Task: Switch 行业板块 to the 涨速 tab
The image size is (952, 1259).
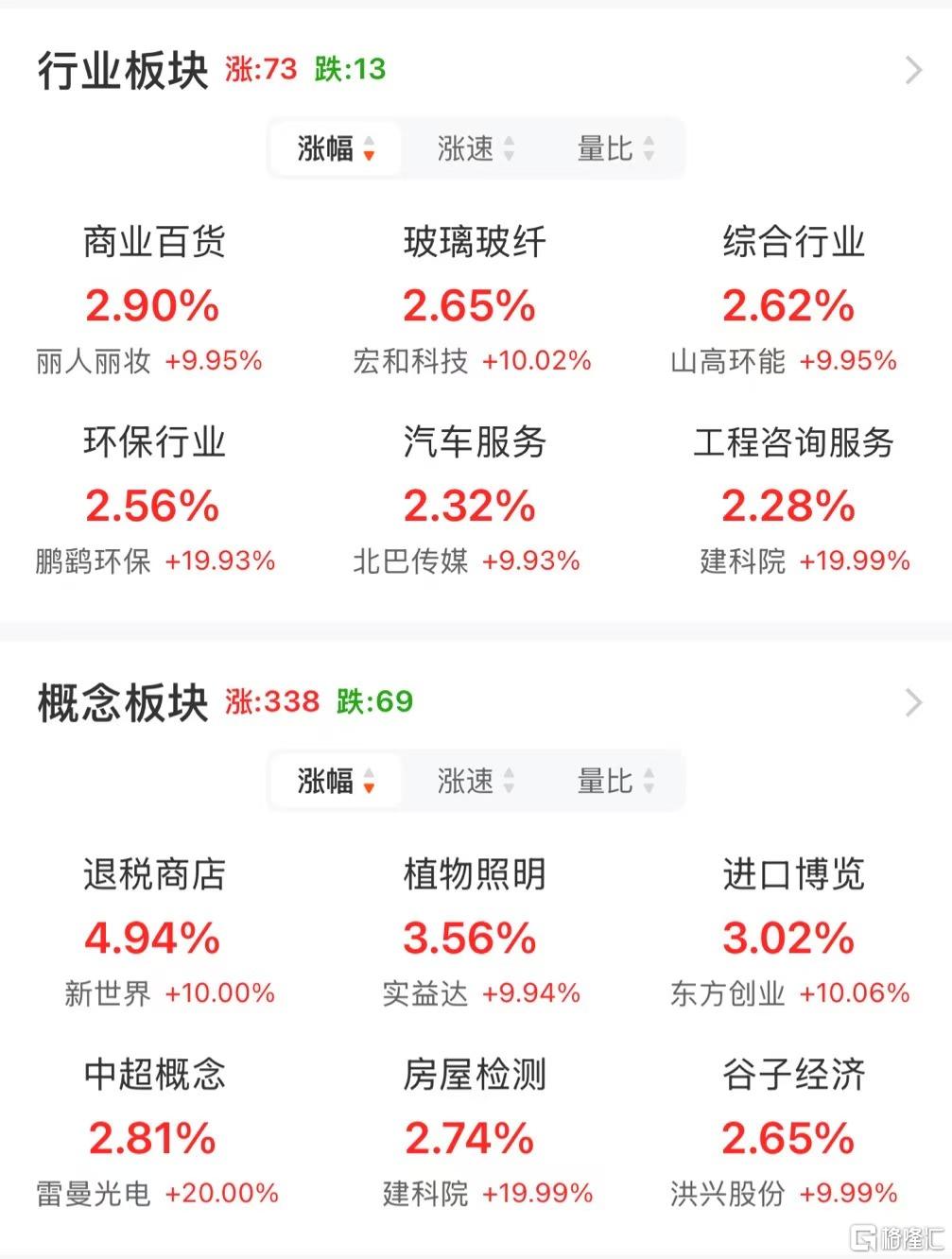Action: pyautogui.click(x=475, y=148)
